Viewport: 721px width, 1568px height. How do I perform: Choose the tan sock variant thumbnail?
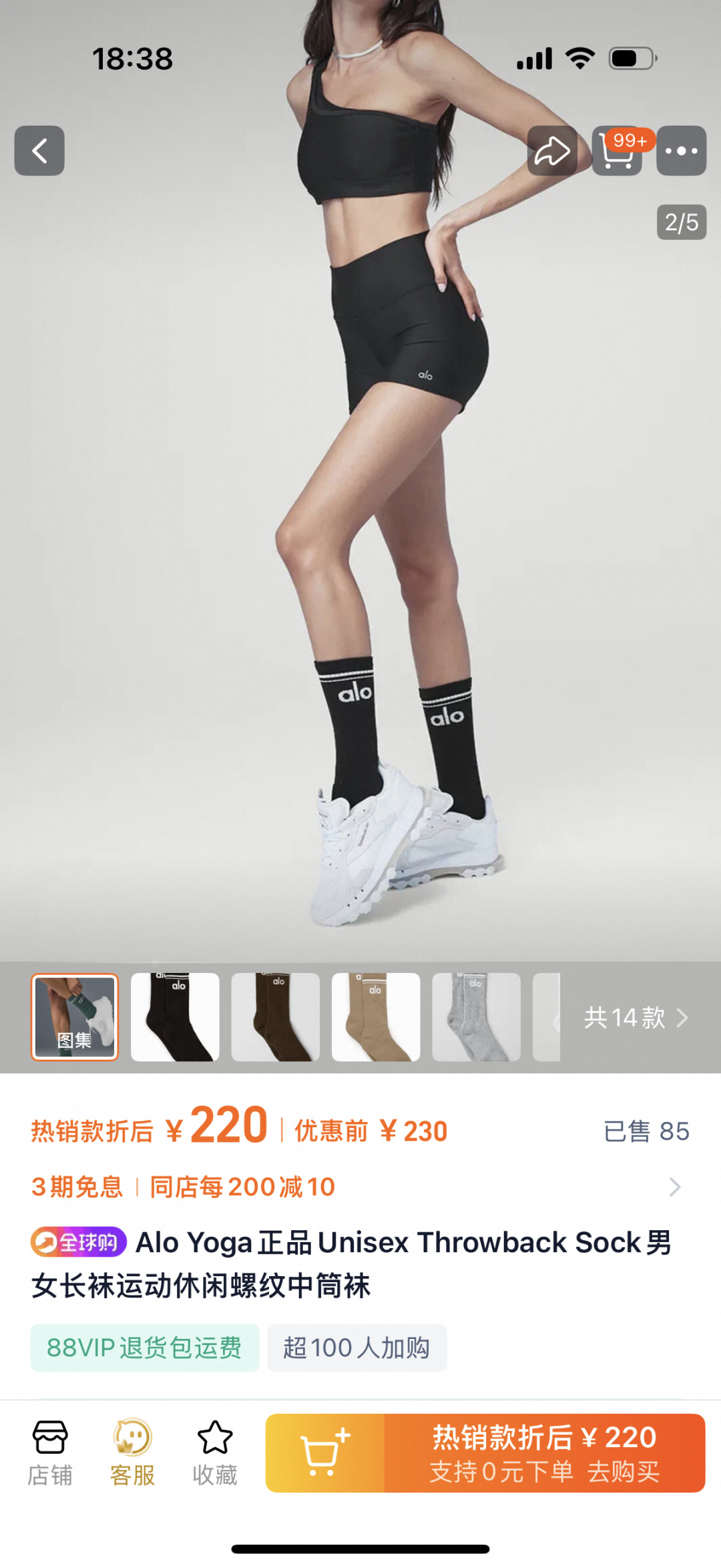(x=376, y=1017)
